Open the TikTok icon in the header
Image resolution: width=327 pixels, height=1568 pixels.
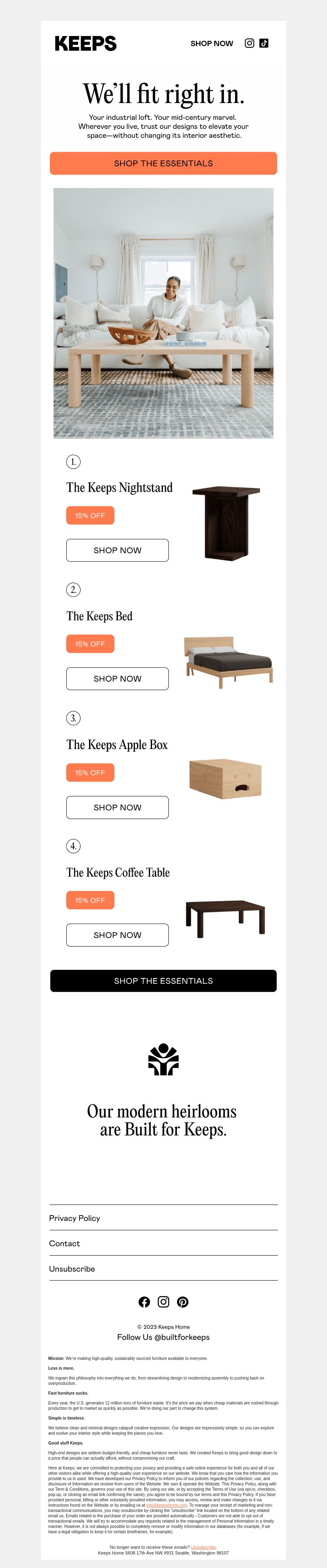(264, 43)
